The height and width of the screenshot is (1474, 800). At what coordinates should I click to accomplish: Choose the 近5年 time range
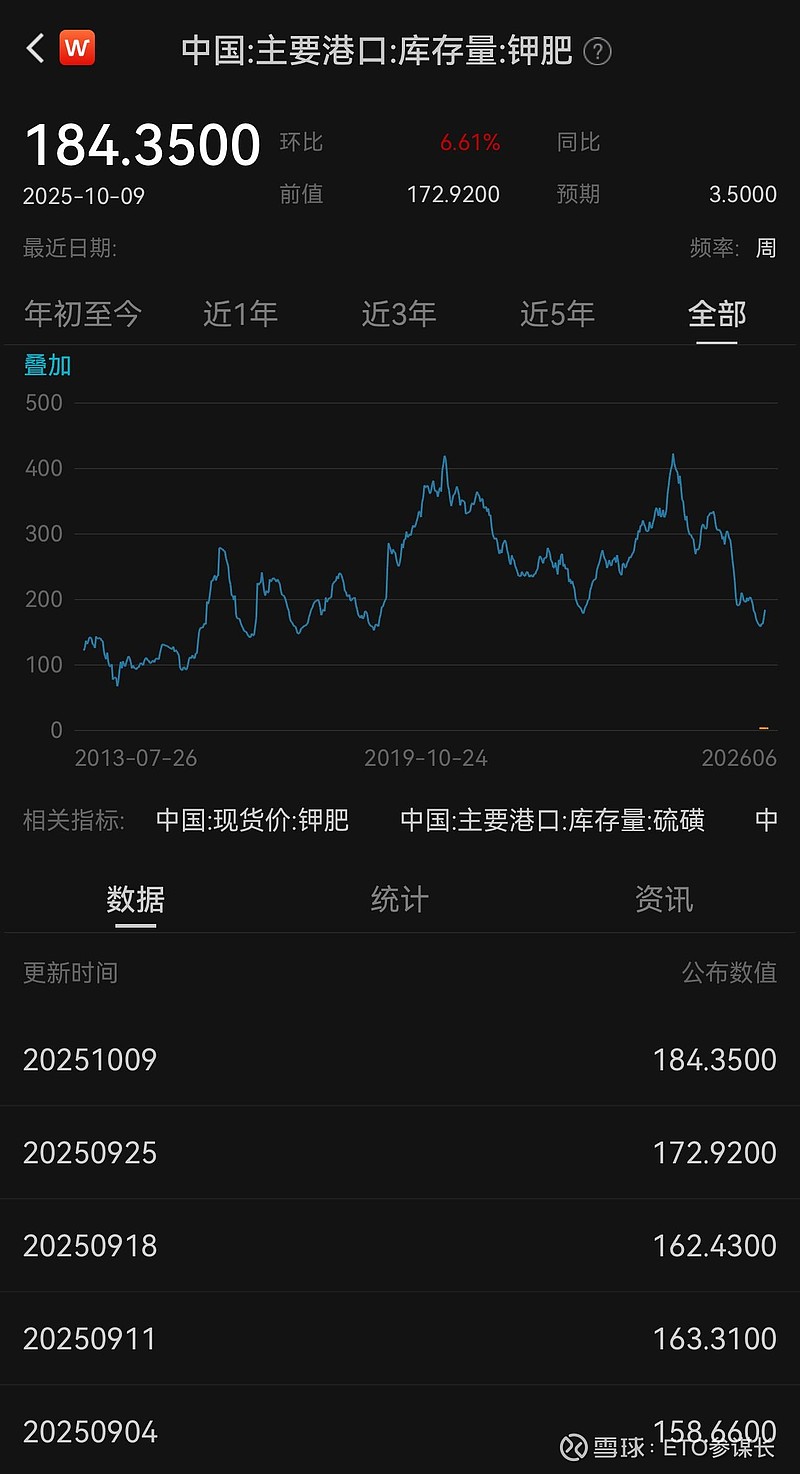557,314
